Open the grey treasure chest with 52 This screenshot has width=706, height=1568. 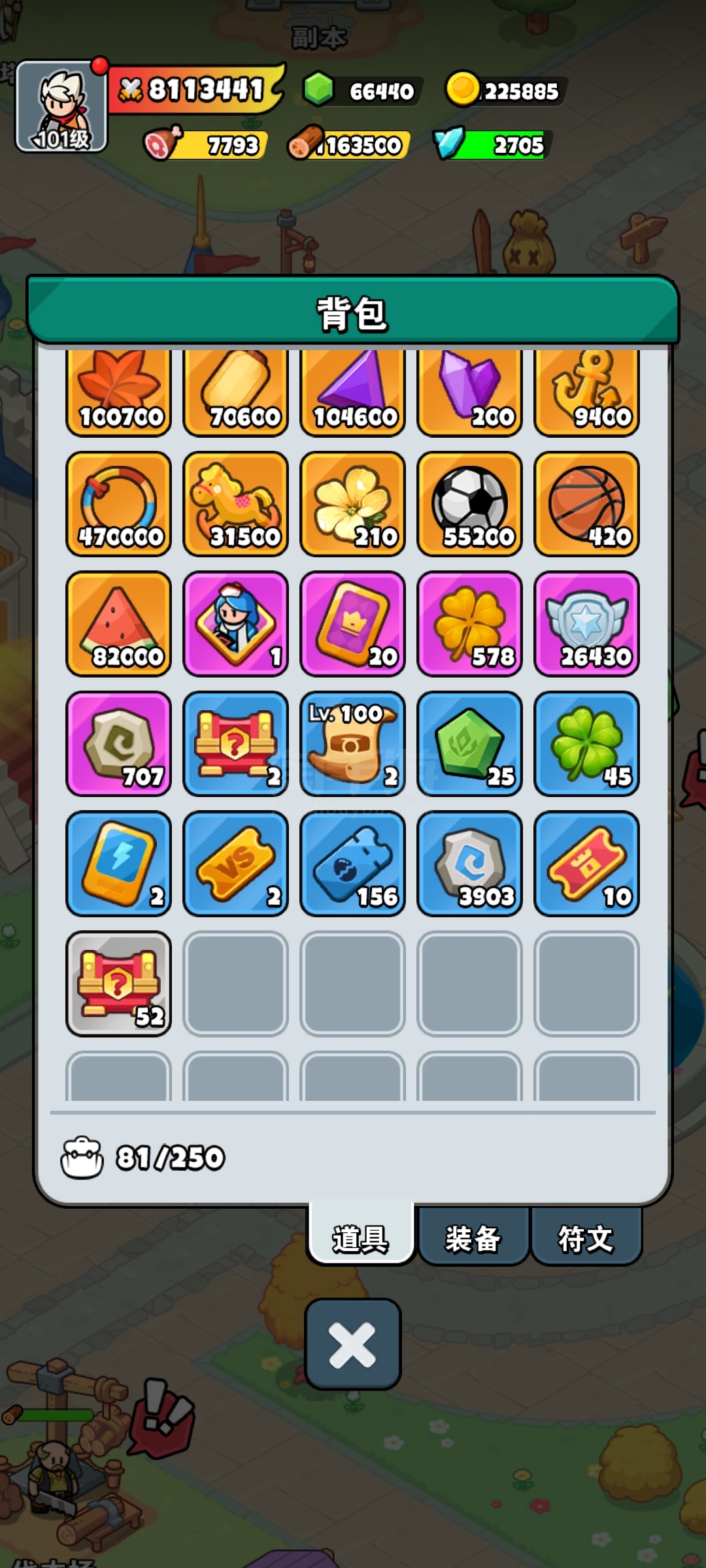[118, 983]
